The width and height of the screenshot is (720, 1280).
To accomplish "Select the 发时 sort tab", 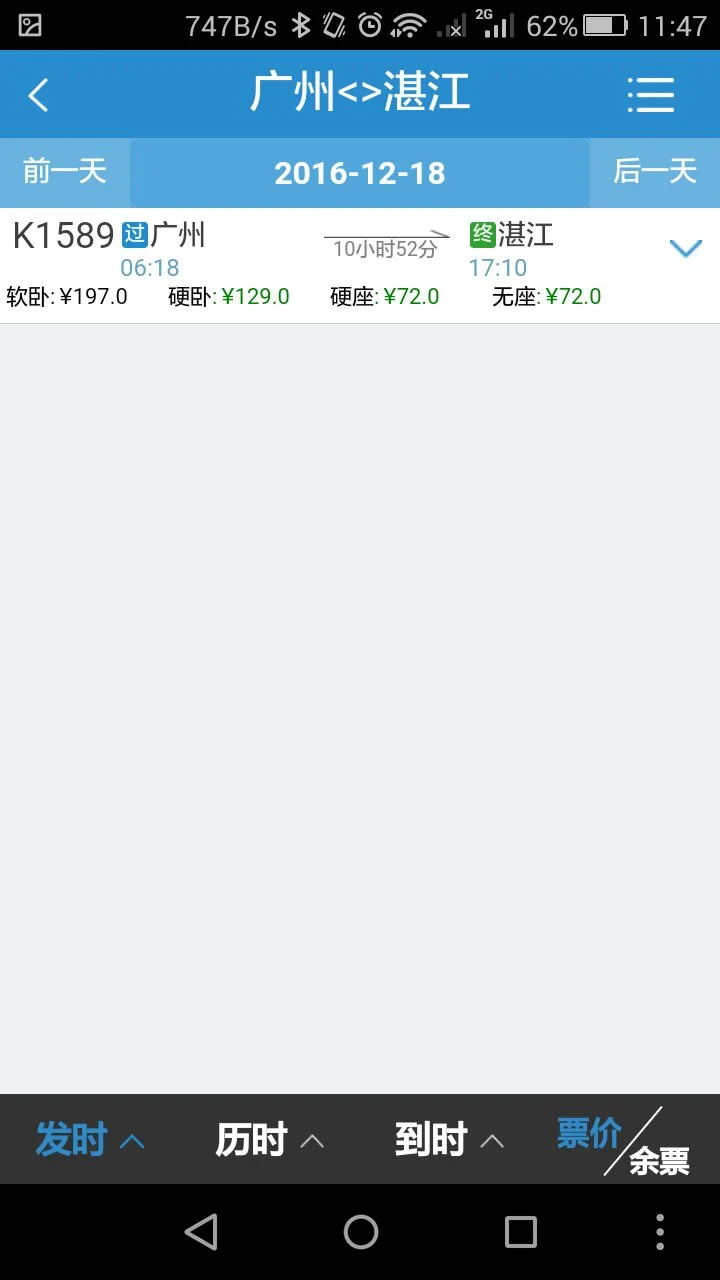I will click(x=72, y=1138).
